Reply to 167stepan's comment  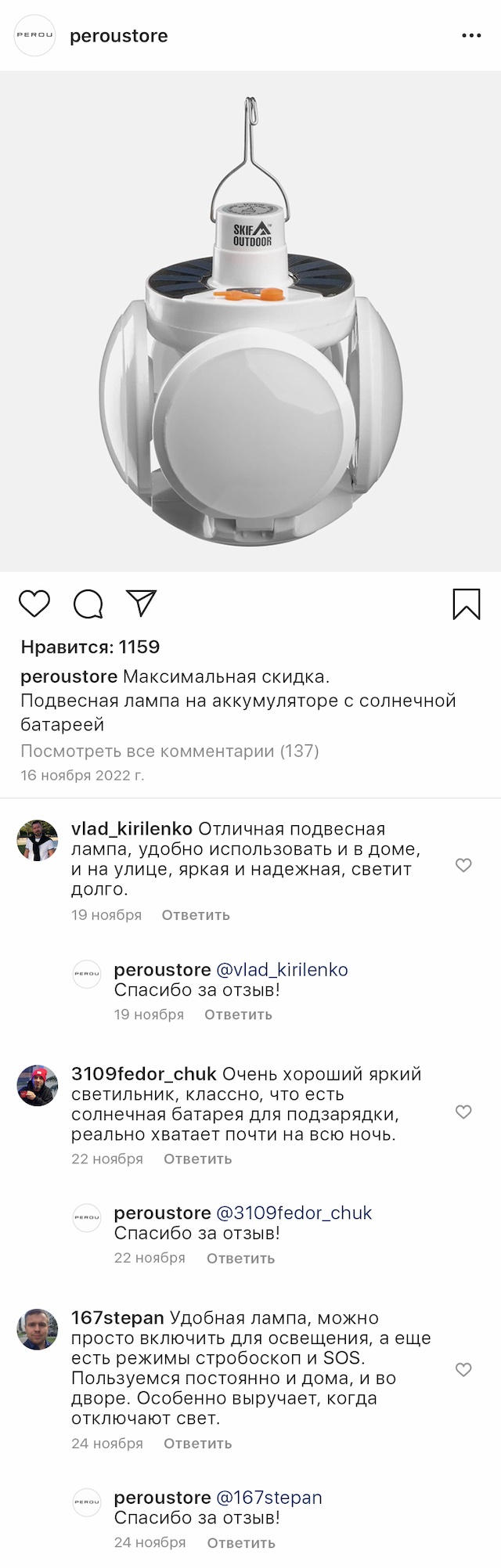197,1444
